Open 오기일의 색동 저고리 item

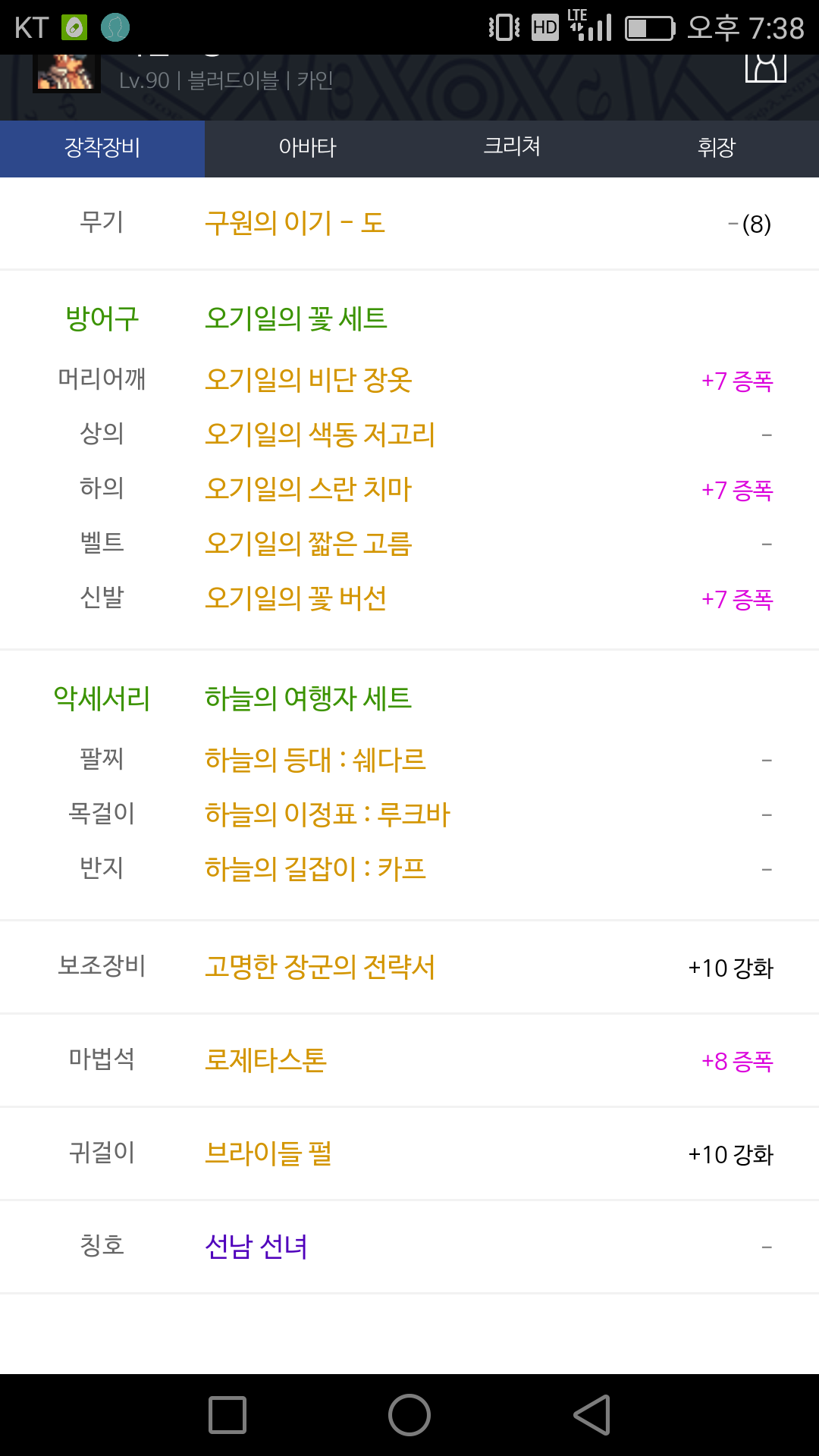(320, 434)
